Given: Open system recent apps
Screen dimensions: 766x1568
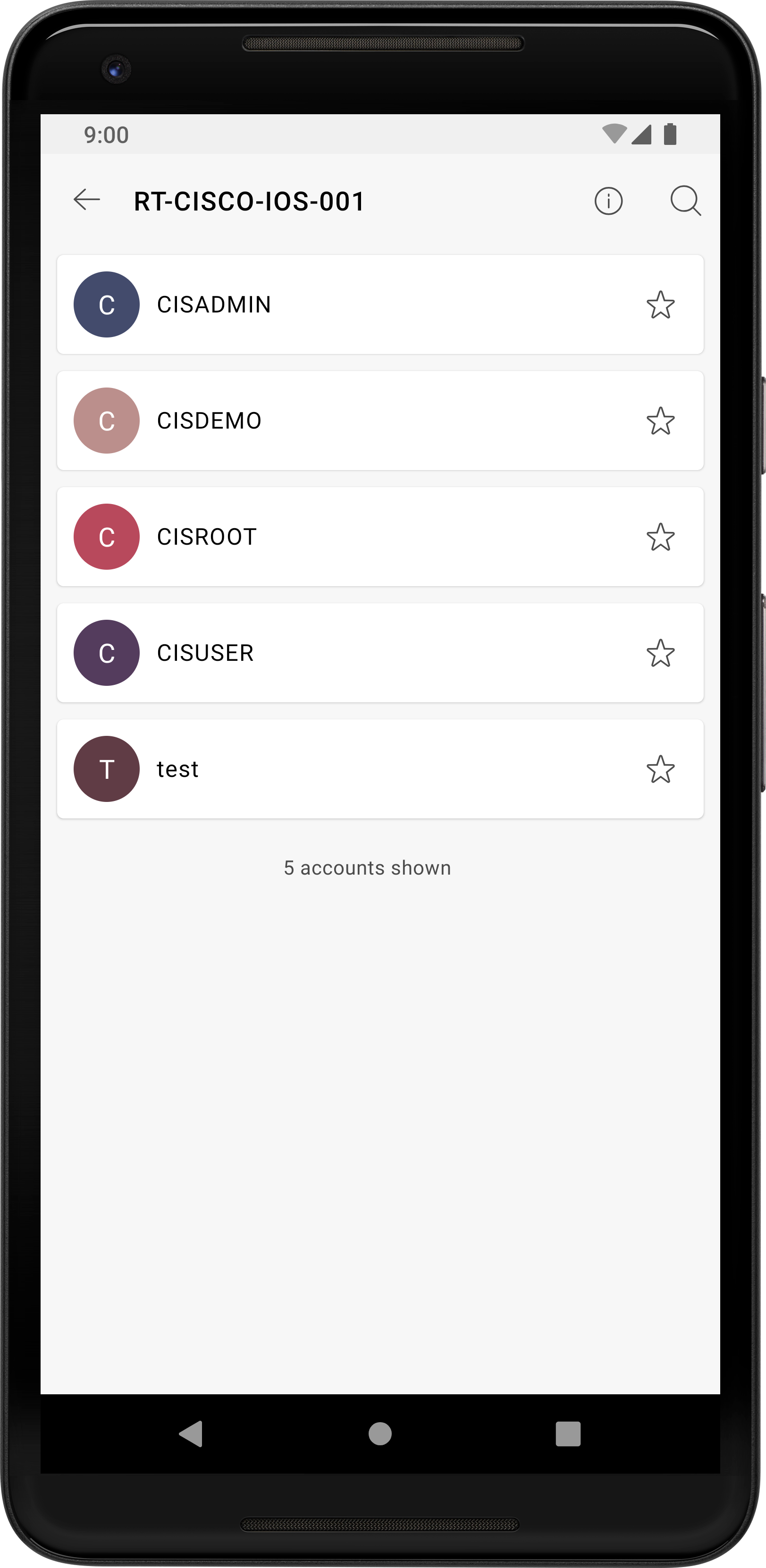Looking at the screenshot, I should [568, 1433].
